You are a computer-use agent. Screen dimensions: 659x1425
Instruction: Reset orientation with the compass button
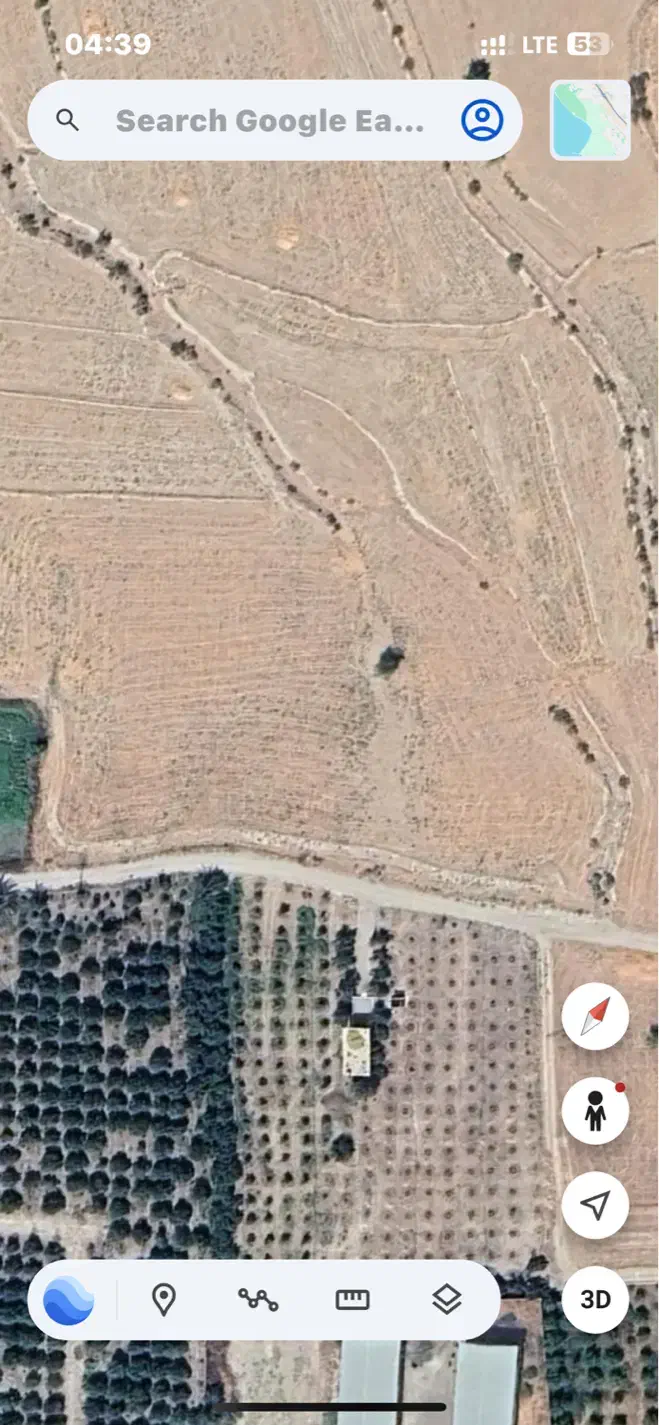coord(595,1017)
